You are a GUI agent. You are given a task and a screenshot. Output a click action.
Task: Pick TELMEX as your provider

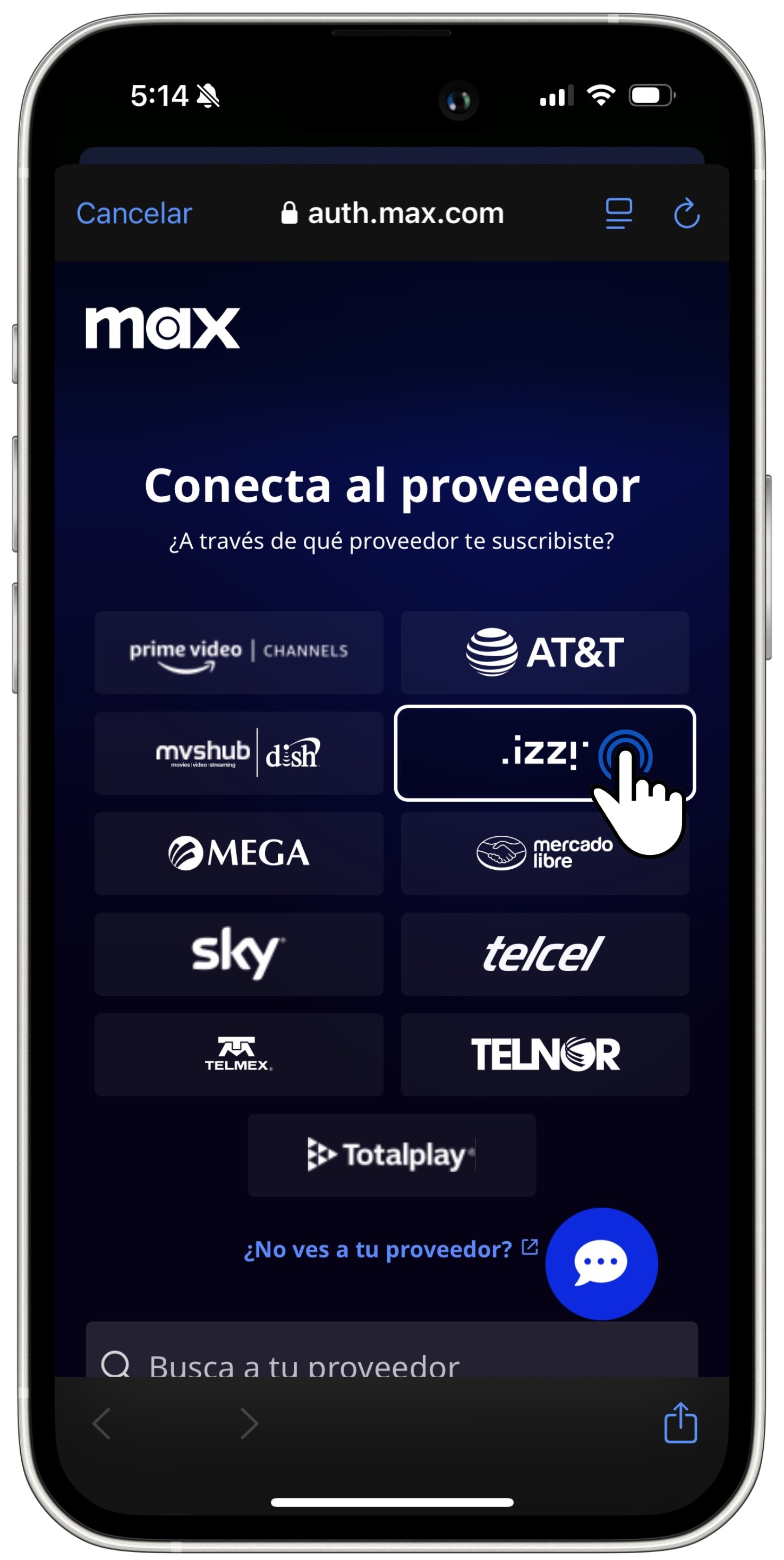[x=238, y=1054]
